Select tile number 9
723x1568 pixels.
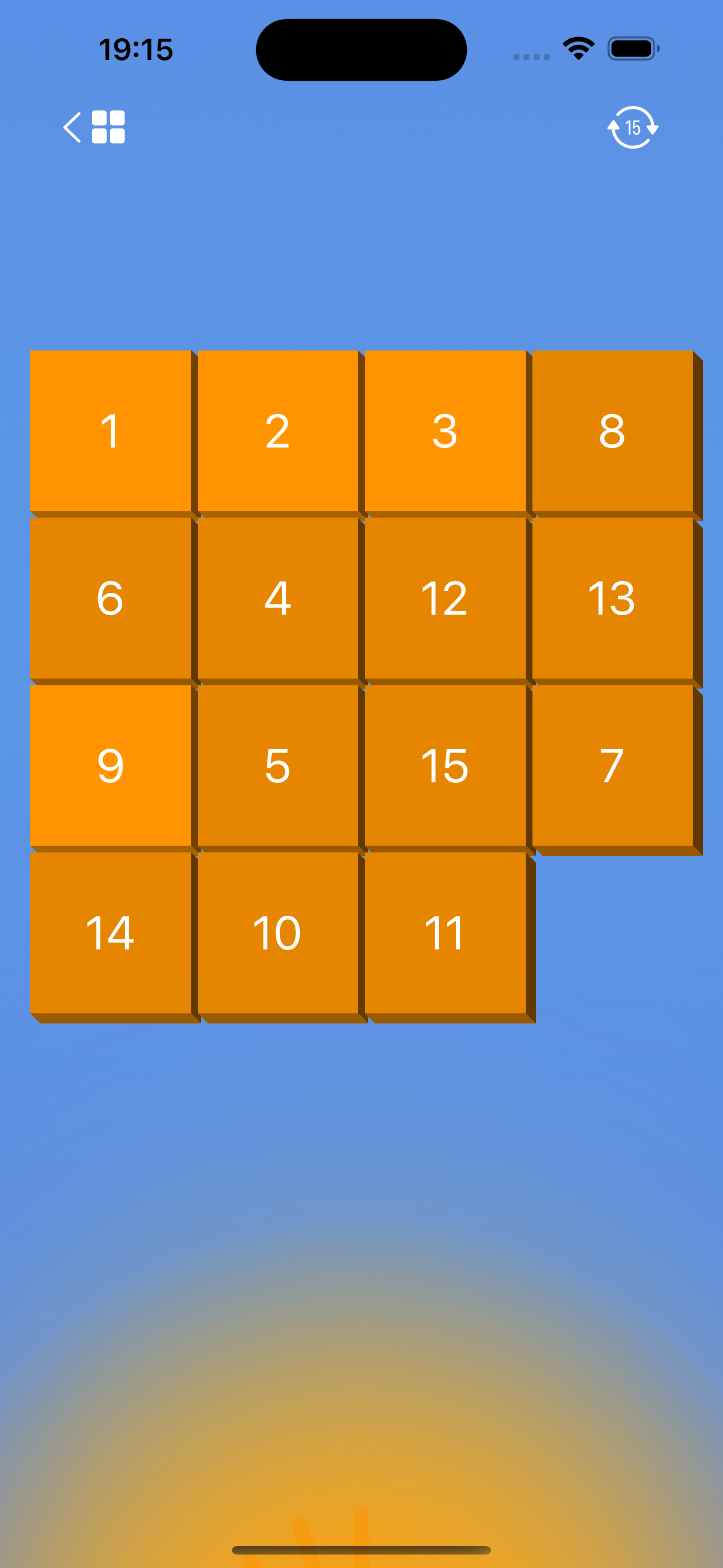point(111,765)
